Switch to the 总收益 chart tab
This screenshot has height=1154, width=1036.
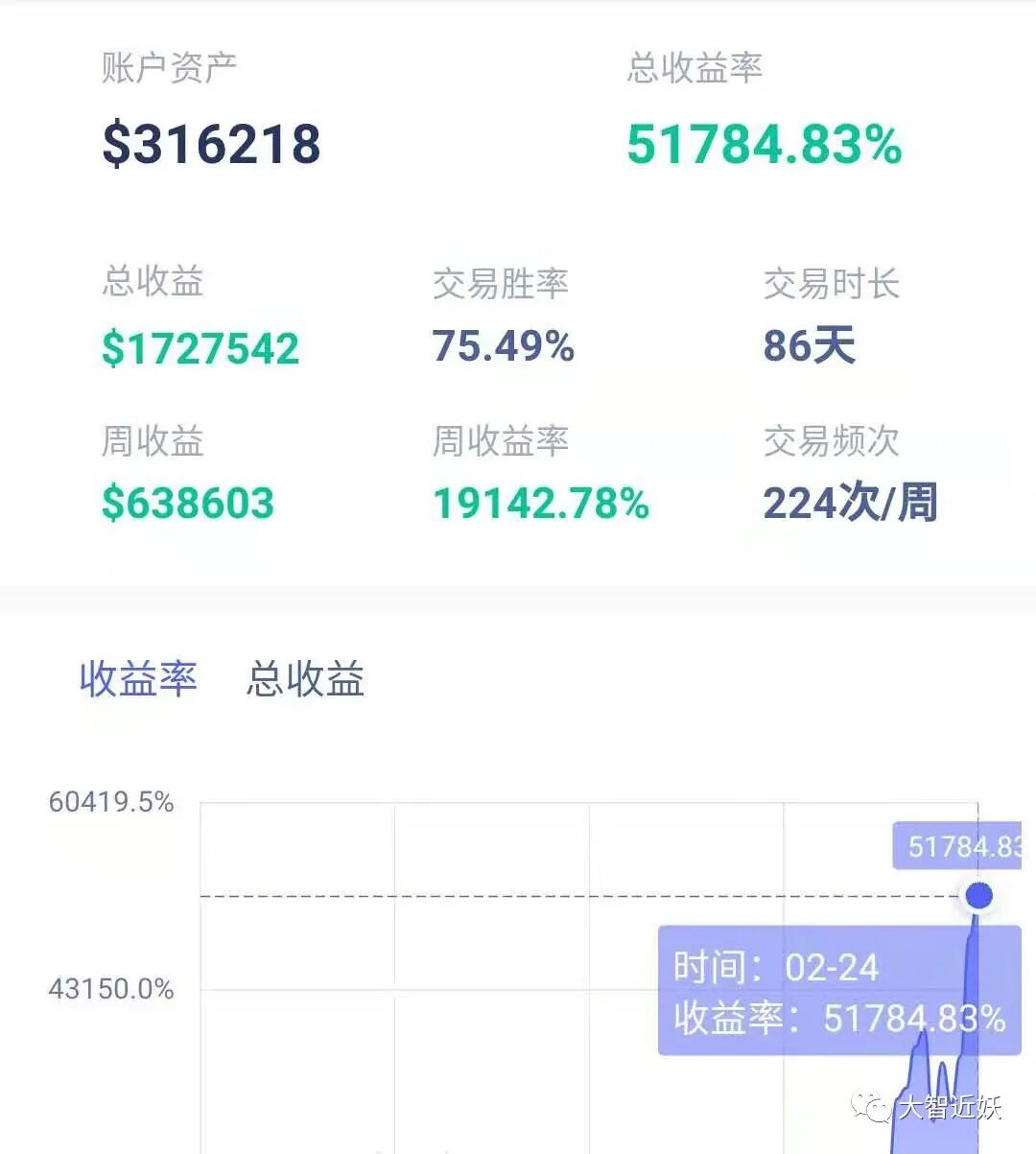[x=305, y=679]
